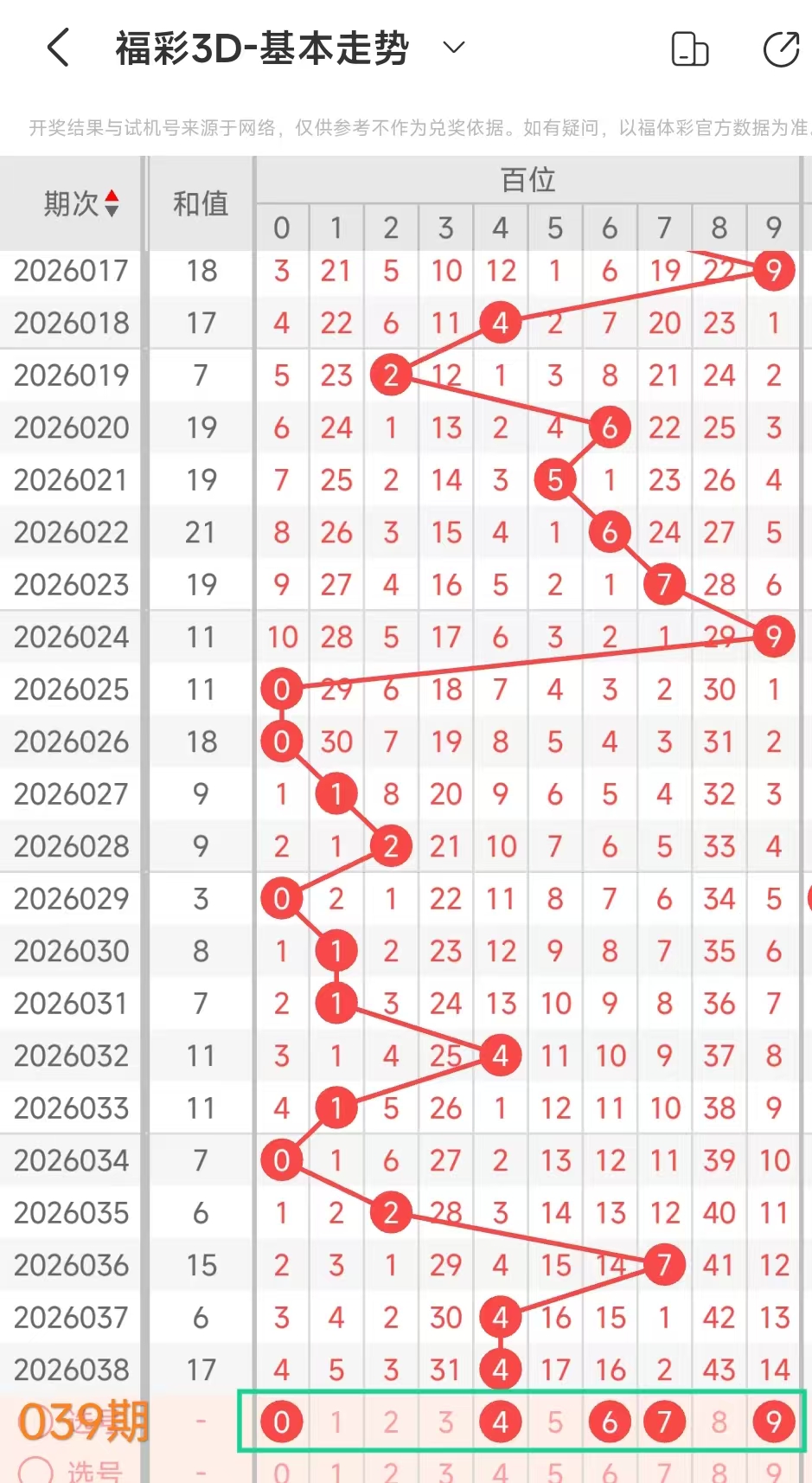The height and width of the screenshot is (1483, 812).
Task: Share this trend chart
Action: 780,49
